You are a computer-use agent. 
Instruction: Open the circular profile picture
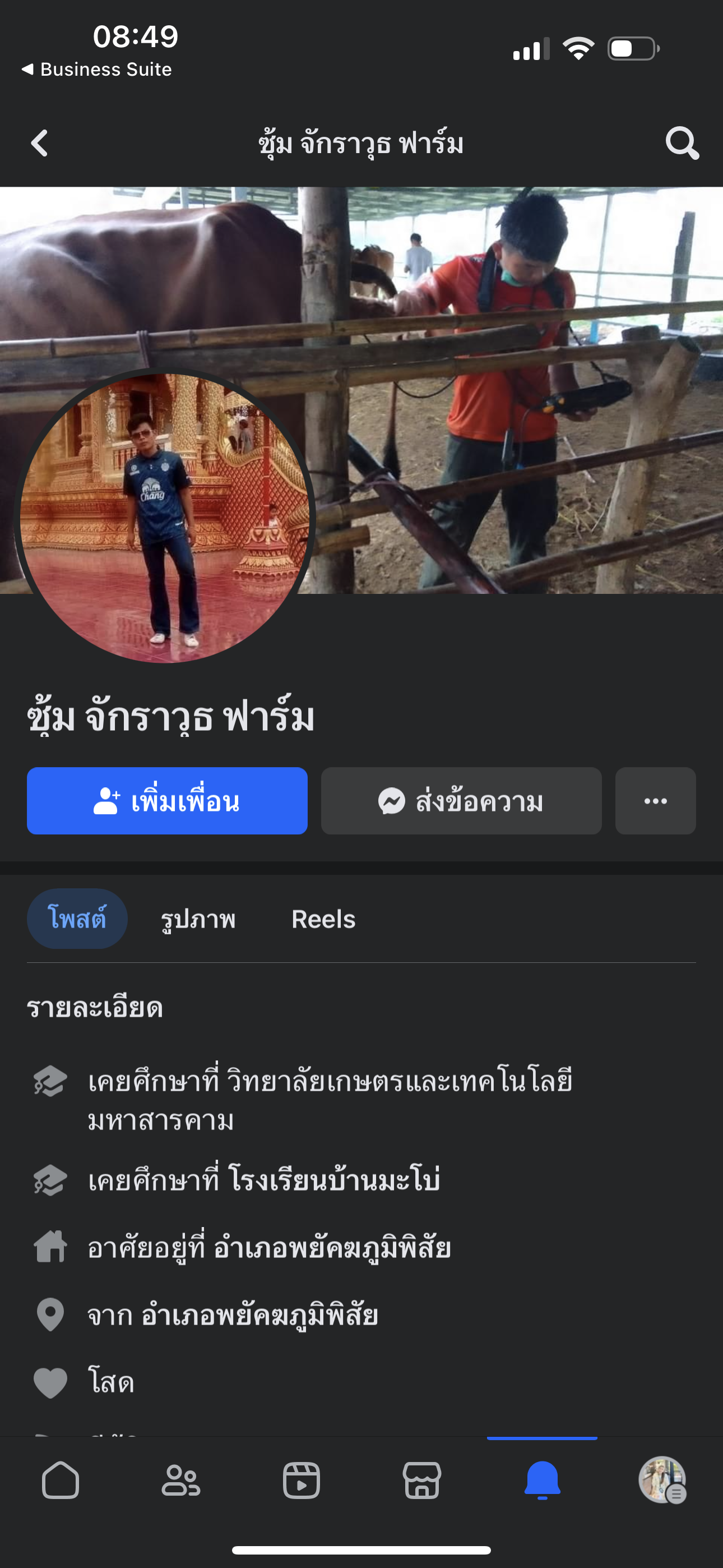click(164, 518)
